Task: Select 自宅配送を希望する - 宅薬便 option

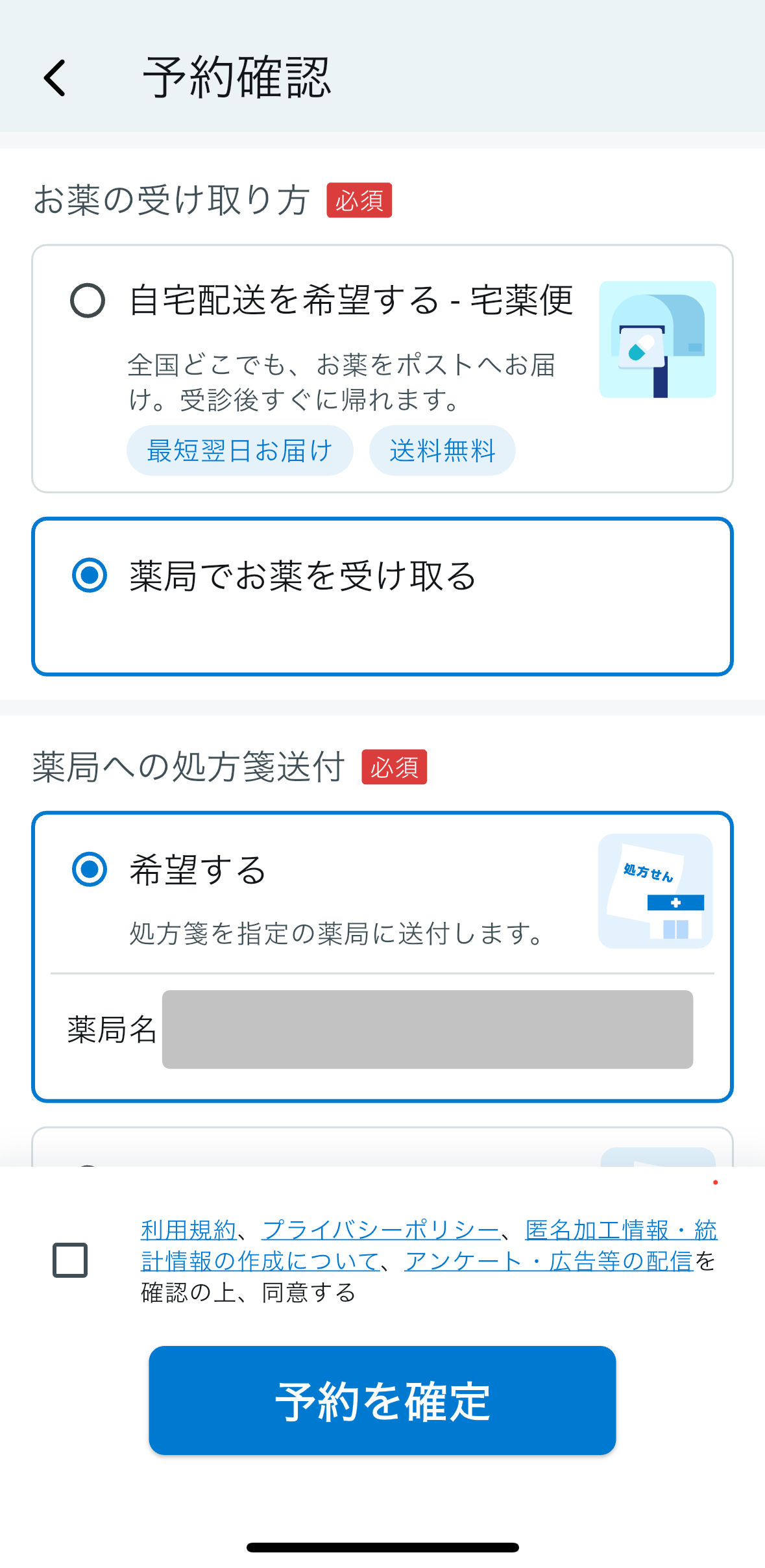Action: pos(88,301)
